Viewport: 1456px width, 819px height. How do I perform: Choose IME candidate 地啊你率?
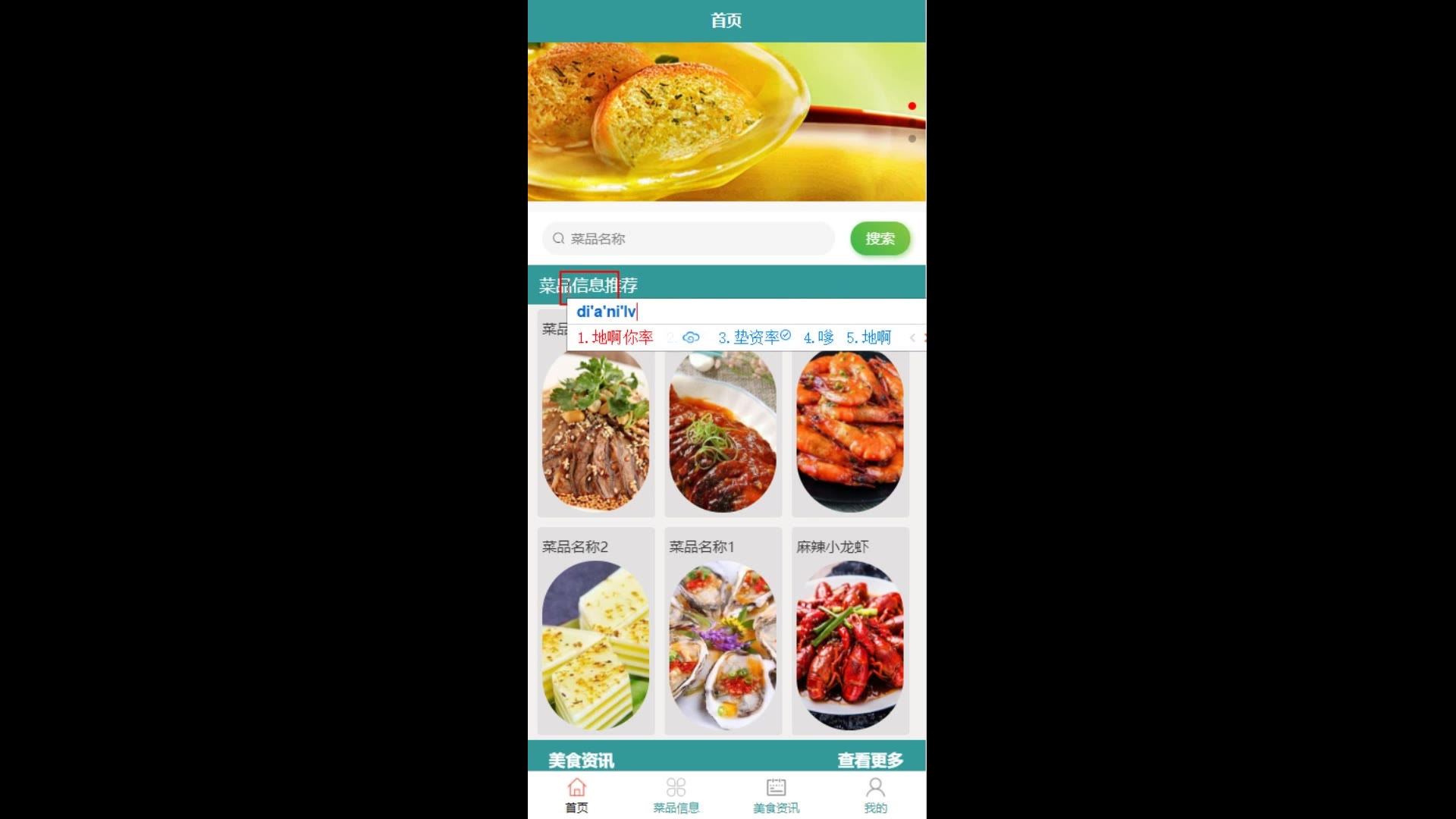click(615, 337)
